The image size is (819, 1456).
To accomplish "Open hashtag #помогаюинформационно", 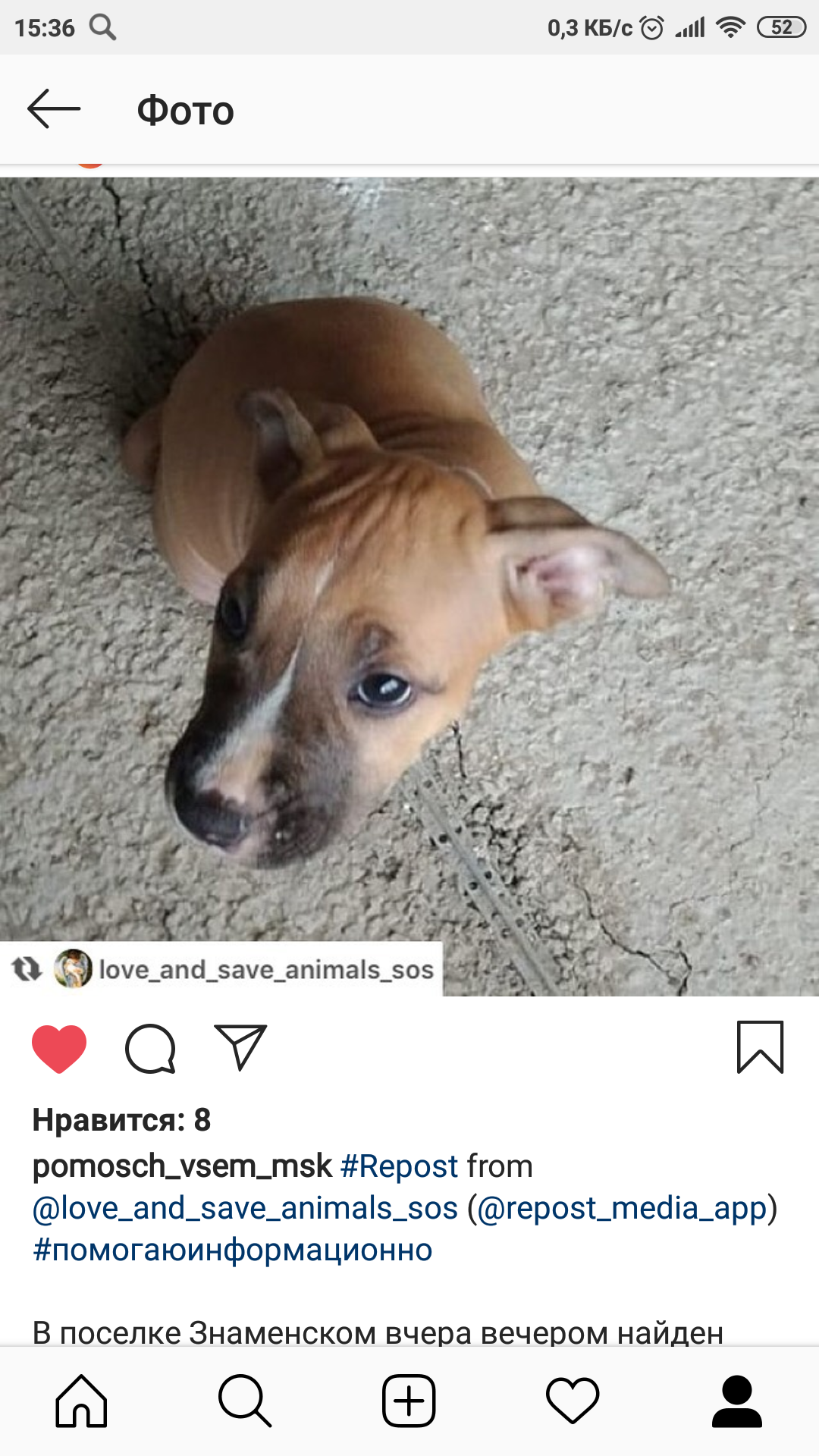I will [x=232, y=1250].
